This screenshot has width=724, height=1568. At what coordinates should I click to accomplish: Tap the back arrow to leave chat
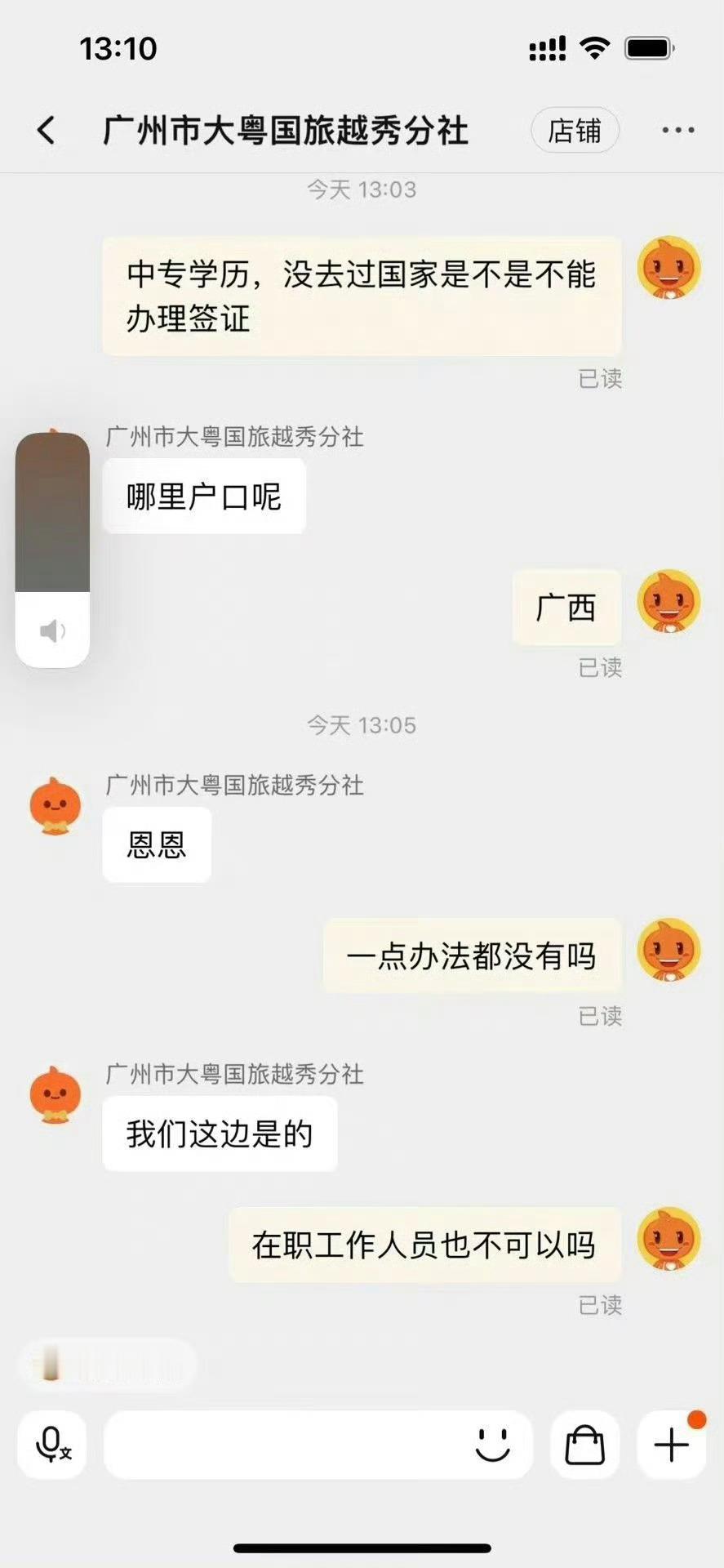tap(45, 129)
